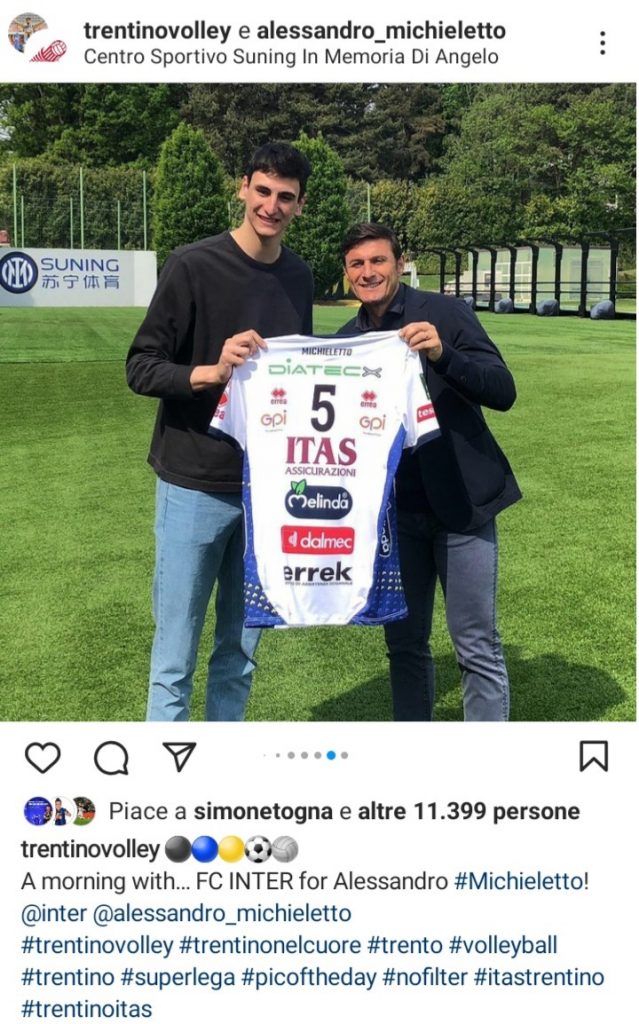Viewport: 639px width, 1024px height.
Task: Open the post's three-dot options menu
Action: (602, 42)
